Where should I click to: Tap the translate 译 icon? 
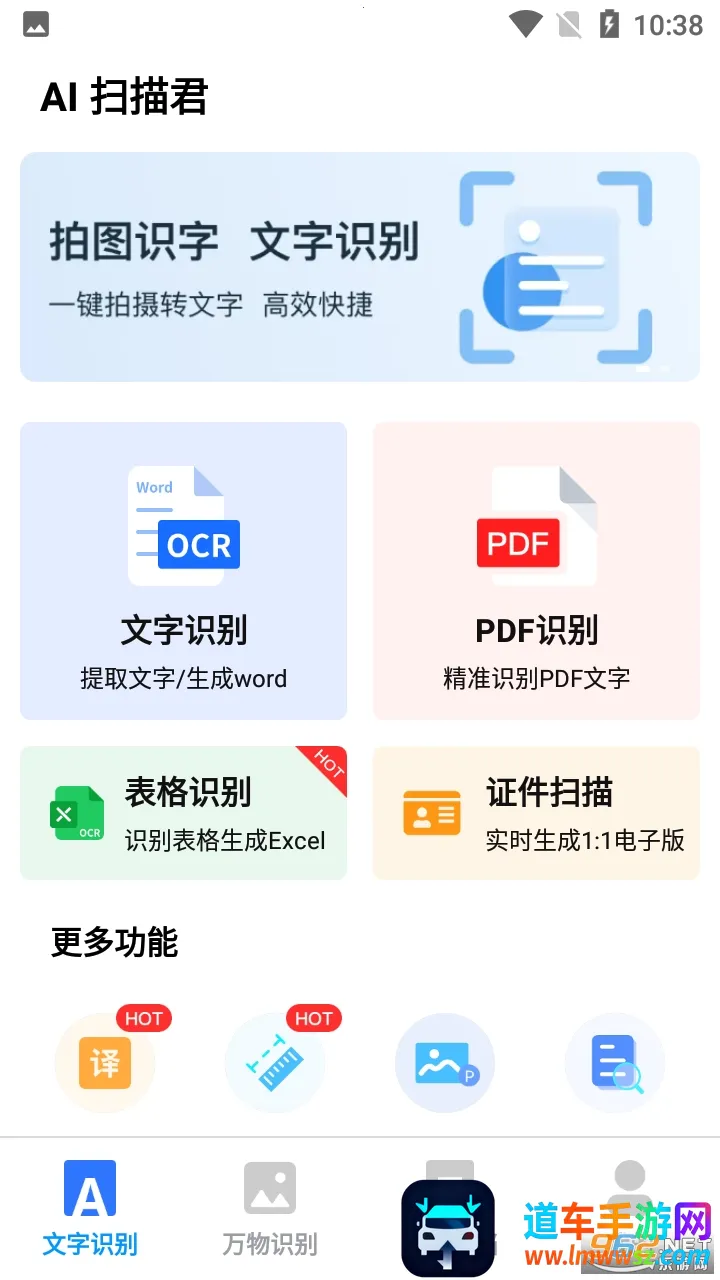click(x=105, y=1062)
